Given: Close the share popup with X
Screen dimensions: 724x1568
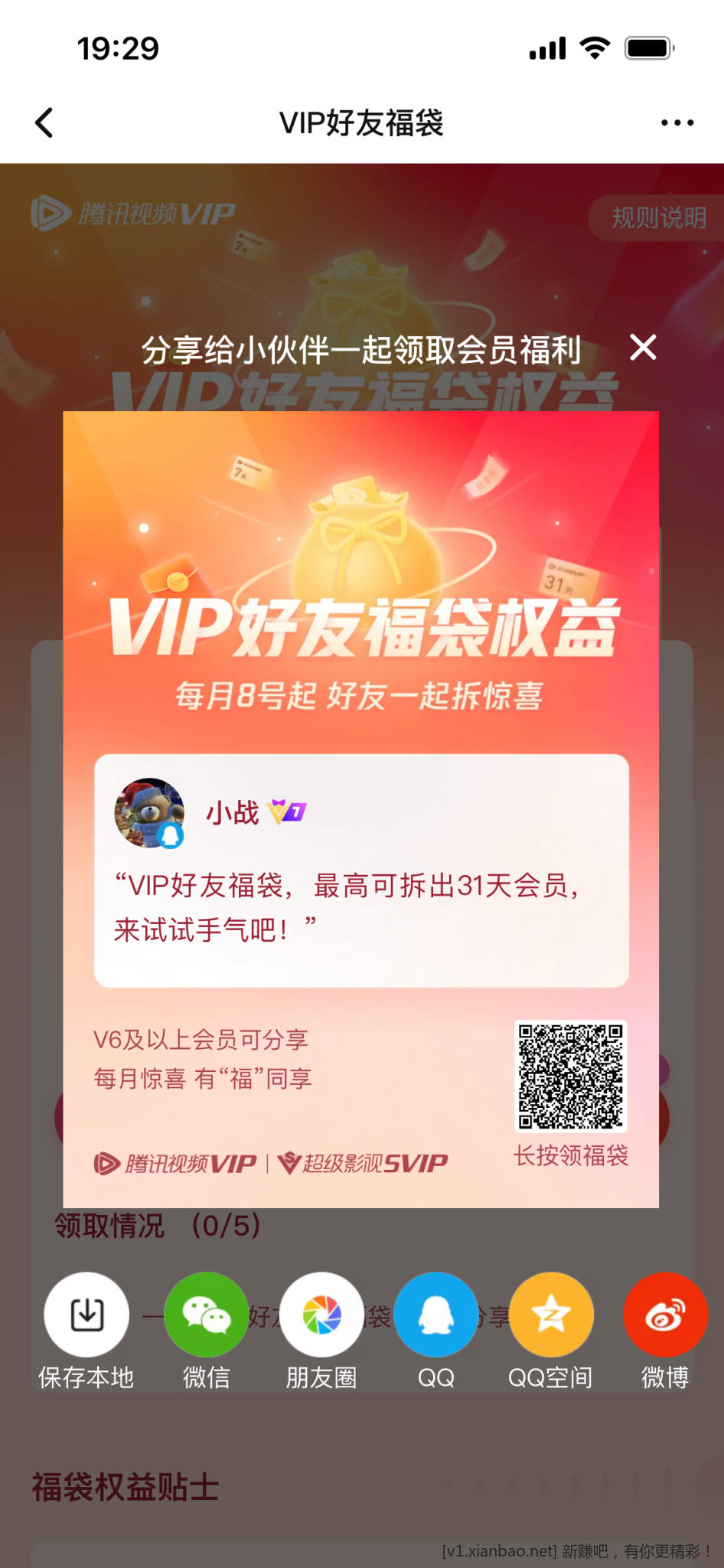Looking at the screenshot, I should pos(643,348).
